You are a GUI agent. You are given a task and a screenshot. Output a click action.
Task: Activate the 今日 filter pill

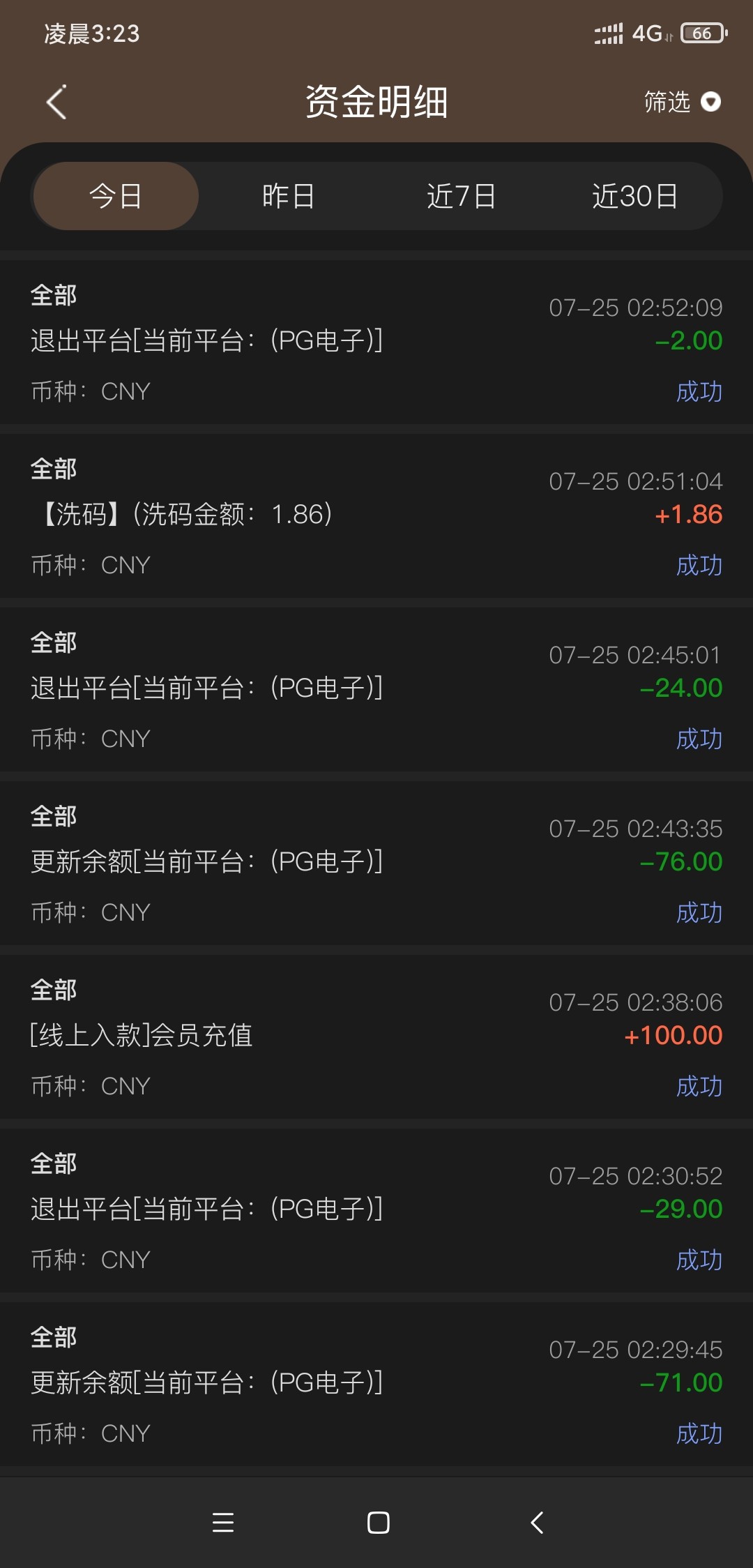[116, 196]
